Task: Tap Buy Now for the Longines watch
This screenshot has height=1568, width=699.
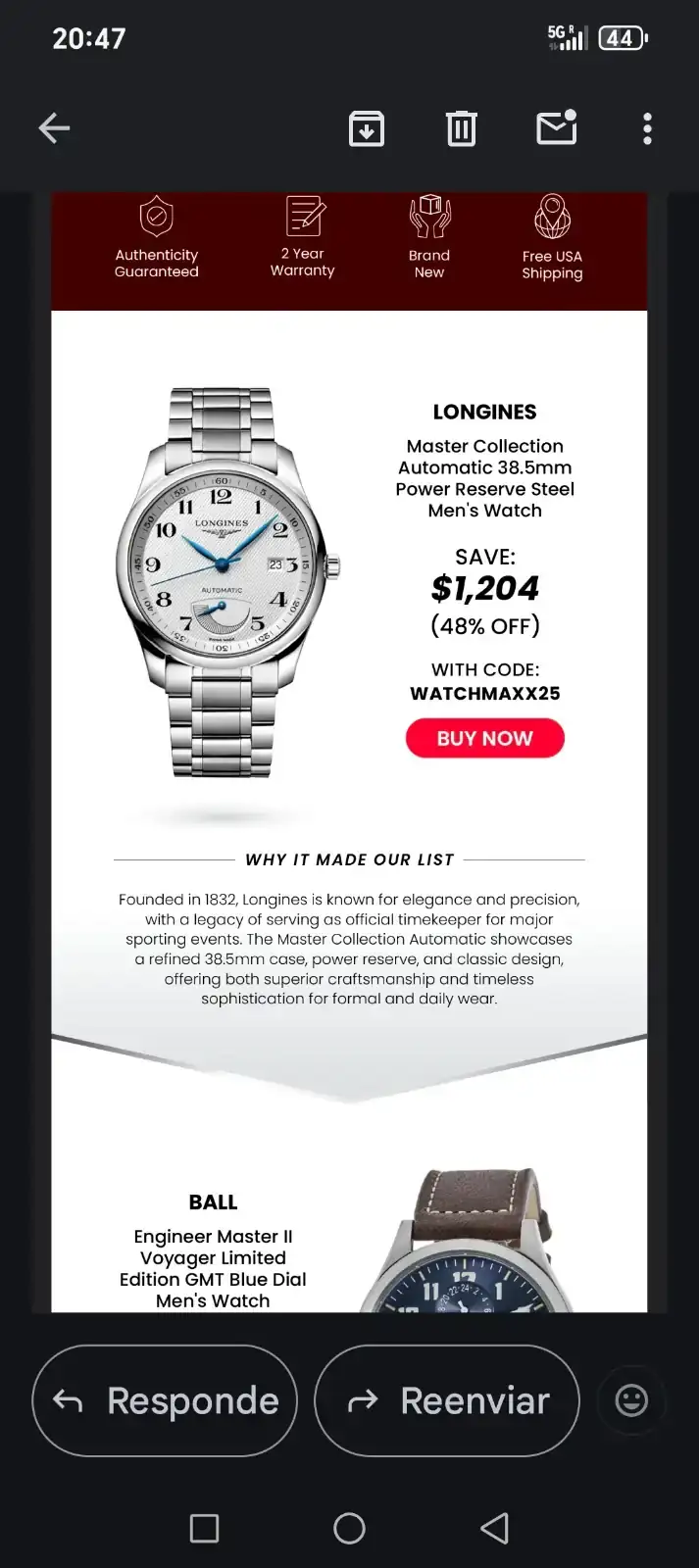Action: (484, 738)
